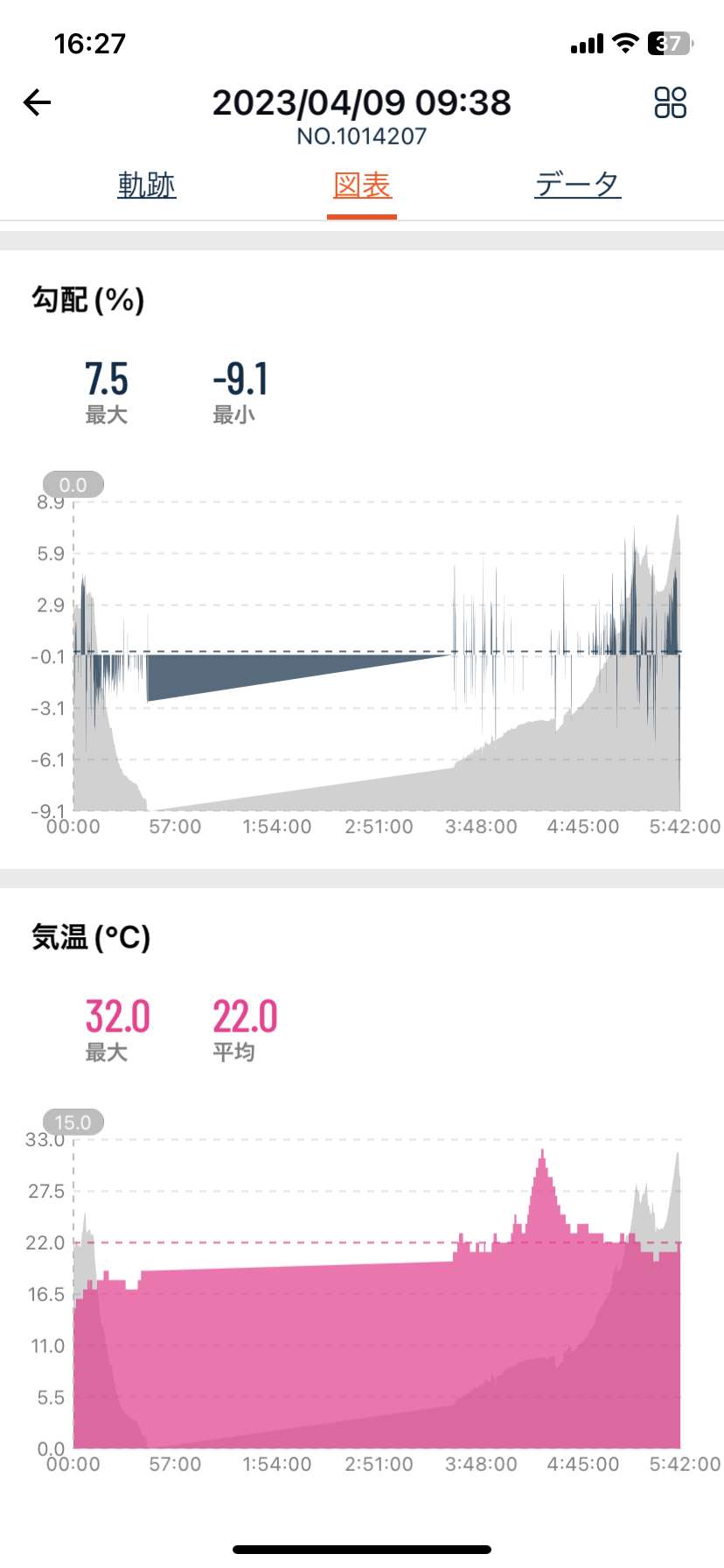The image size is (724, 1568).
Task: Switch to the 軌跡 tab
Action: click(147, 185)
